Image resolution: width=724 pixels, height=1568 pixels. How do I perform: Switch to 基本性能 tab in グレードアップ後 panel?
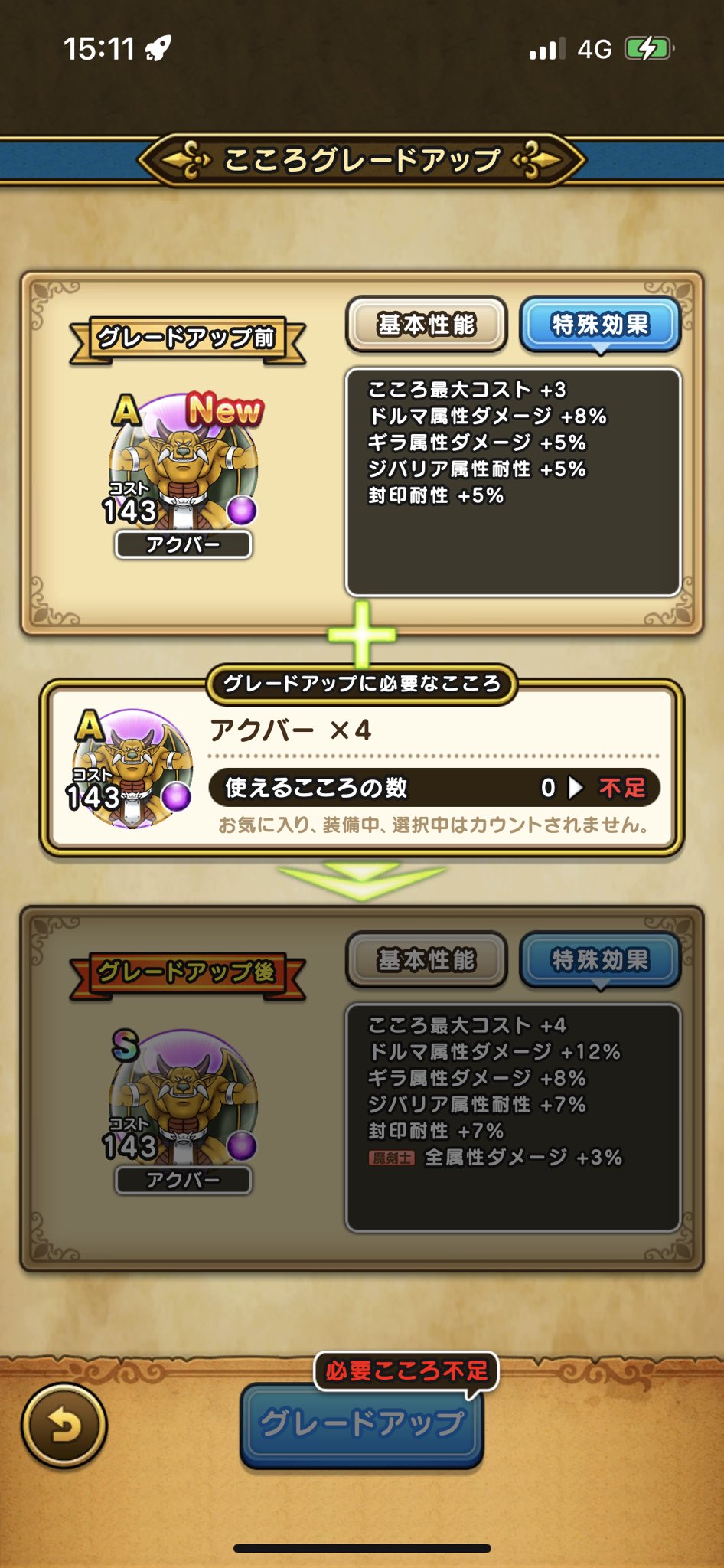[x=426, y=959]
